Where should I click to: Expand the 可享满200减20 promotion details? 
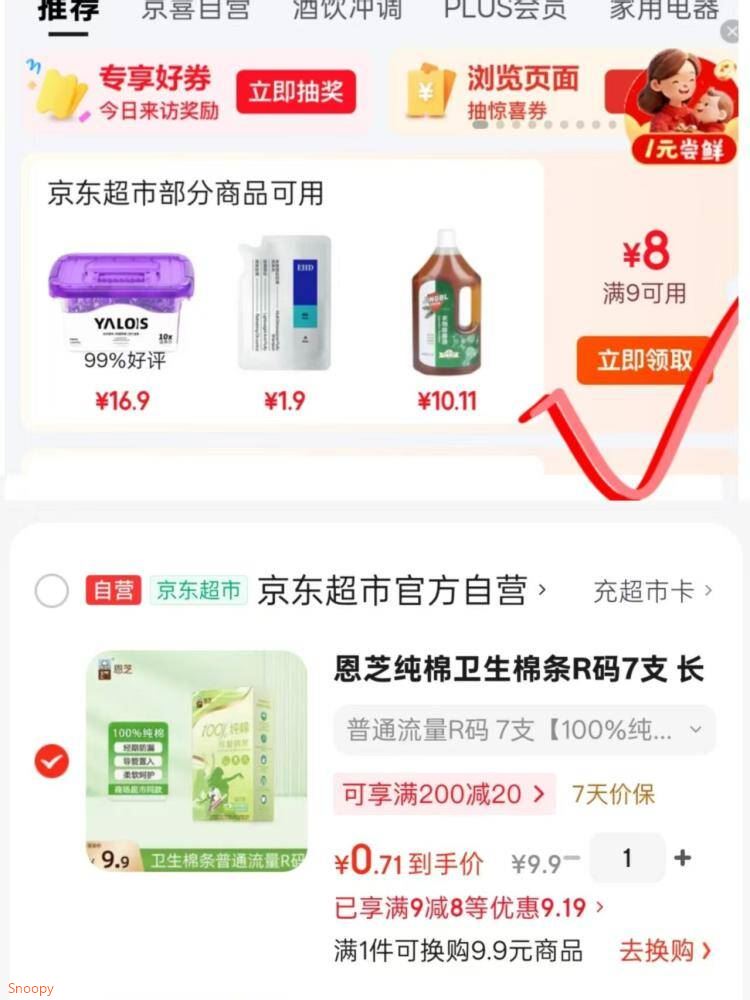pyautogui.click(x=445, y=794)
